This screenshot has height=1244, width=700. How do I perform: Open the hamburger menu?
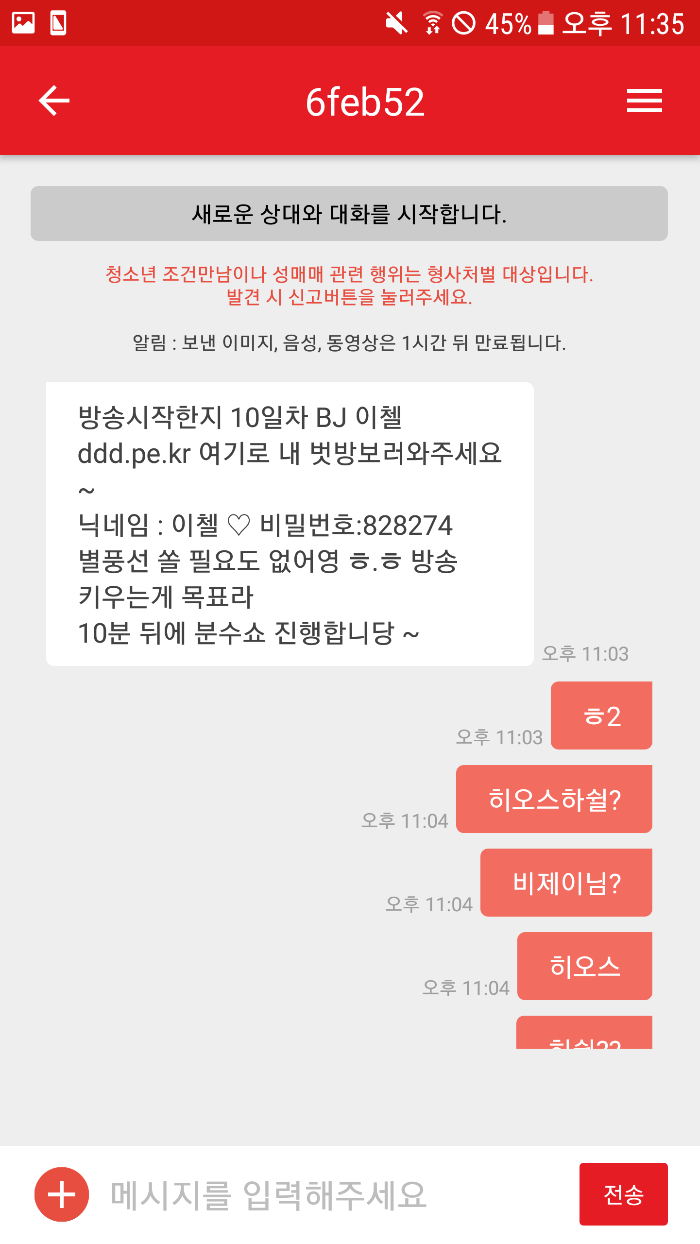click(x=644, y=101)
